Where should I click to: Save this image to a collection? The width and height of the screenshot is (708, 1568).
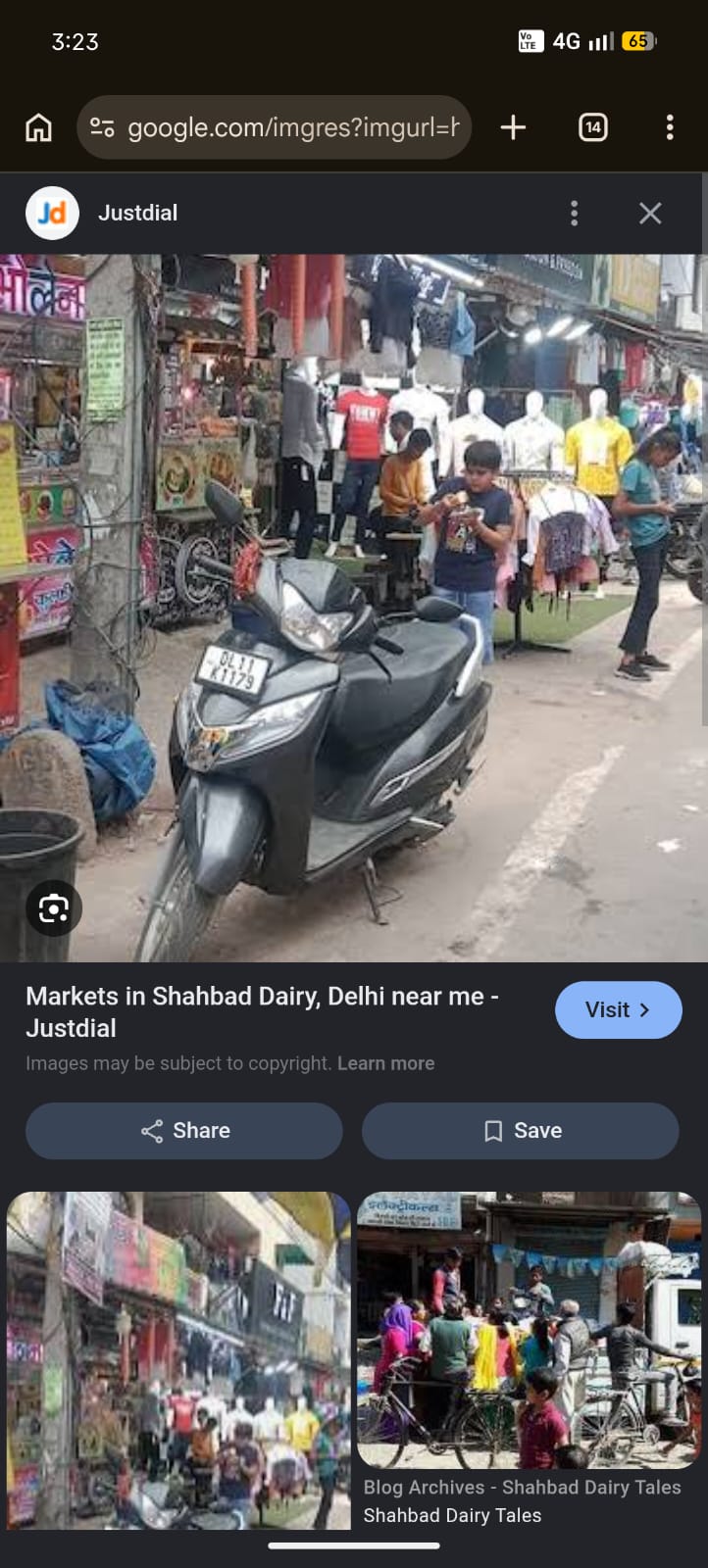click(520, 1130)
